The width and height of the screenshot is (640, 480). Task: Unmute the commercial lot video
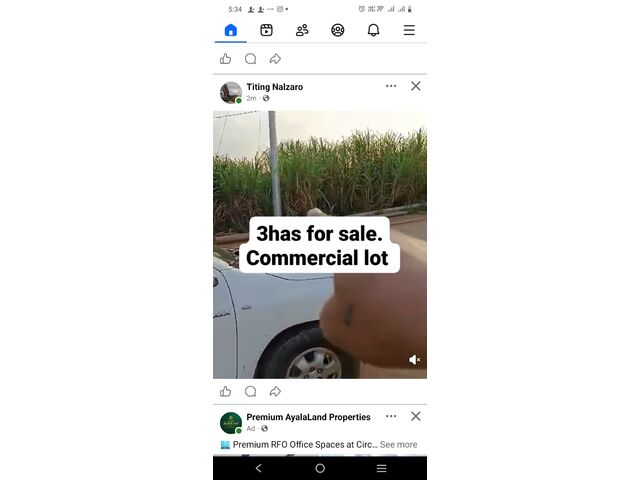click(414, 360)
